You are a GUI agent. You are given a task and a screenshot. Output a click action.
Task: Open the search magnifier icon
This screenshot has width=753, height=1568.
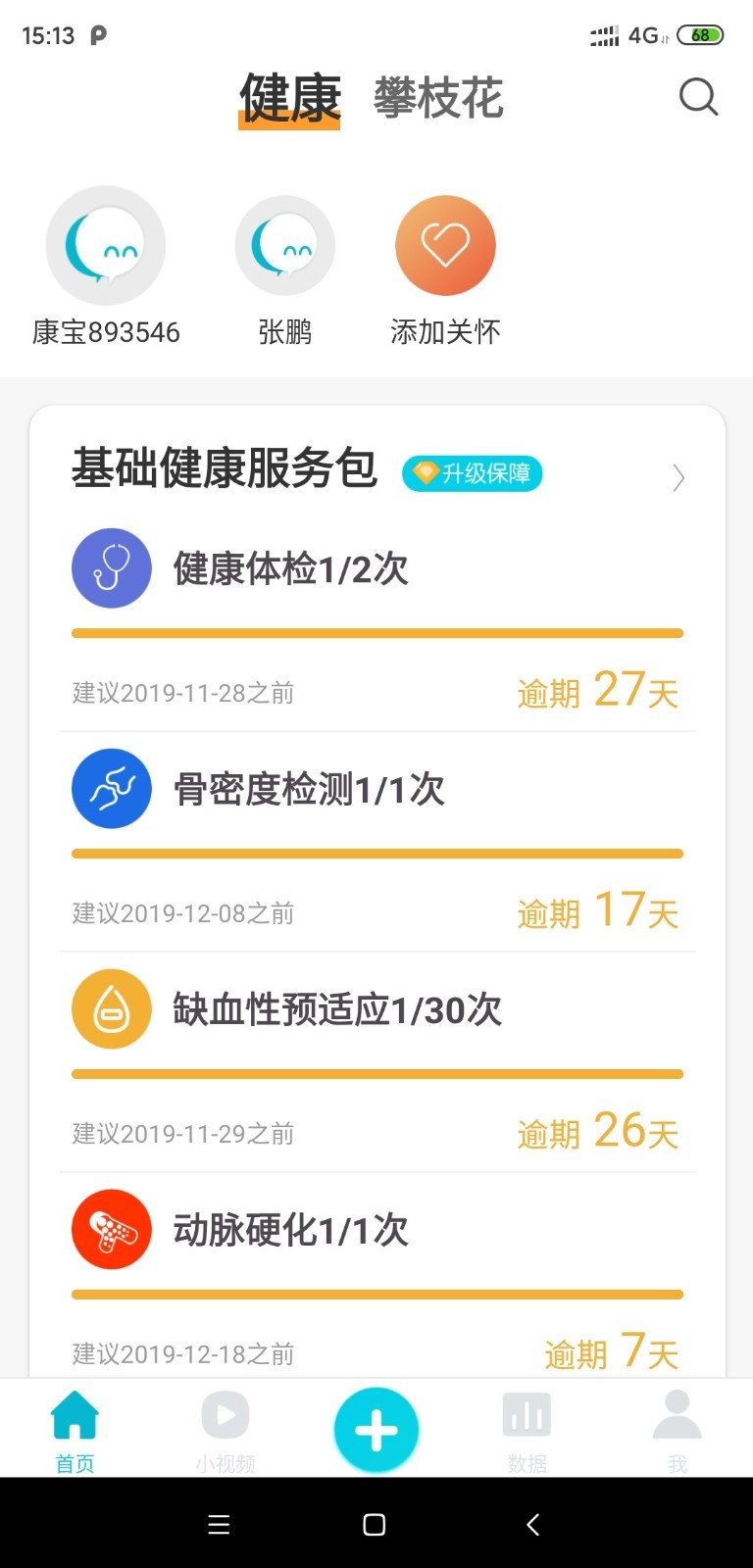698,97
